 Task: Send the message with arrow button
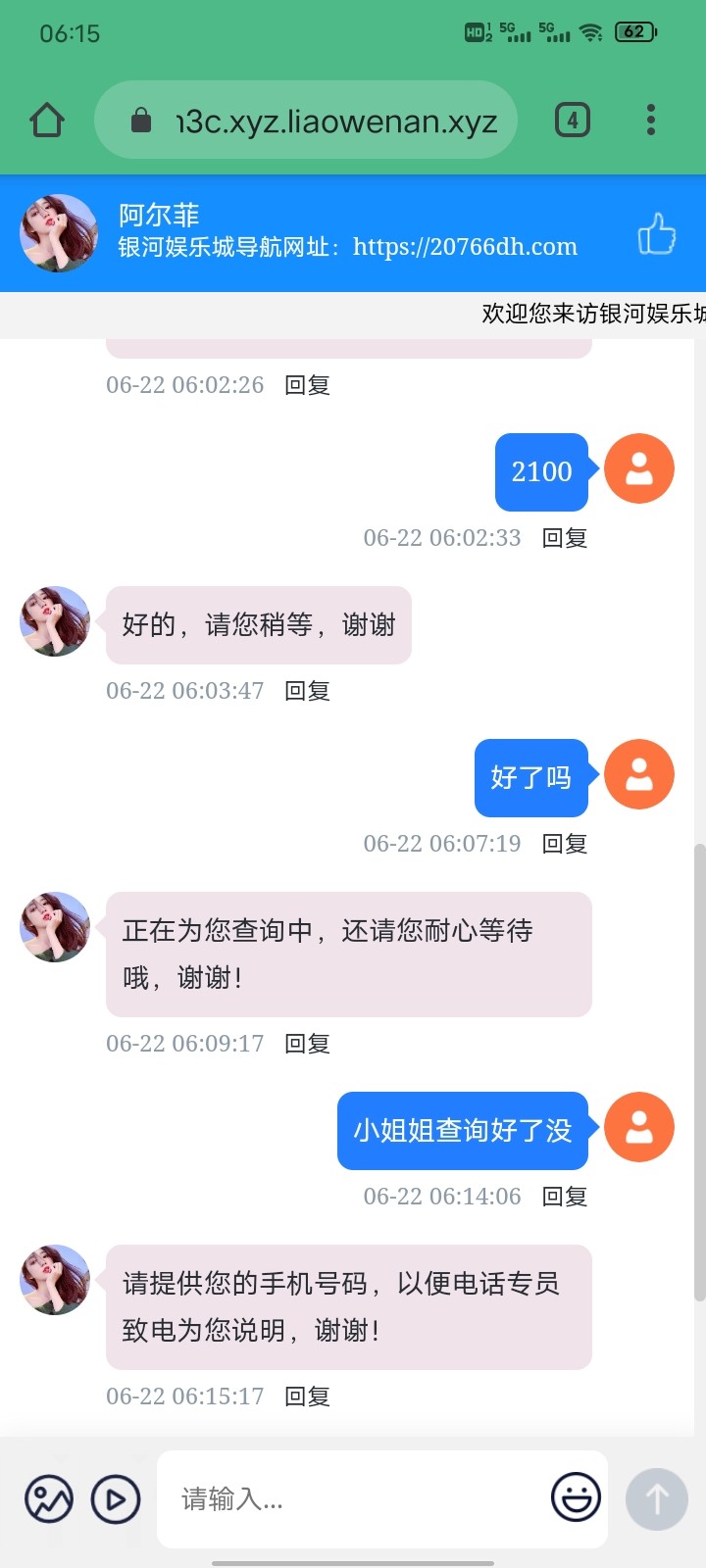tap(657, 1498)
